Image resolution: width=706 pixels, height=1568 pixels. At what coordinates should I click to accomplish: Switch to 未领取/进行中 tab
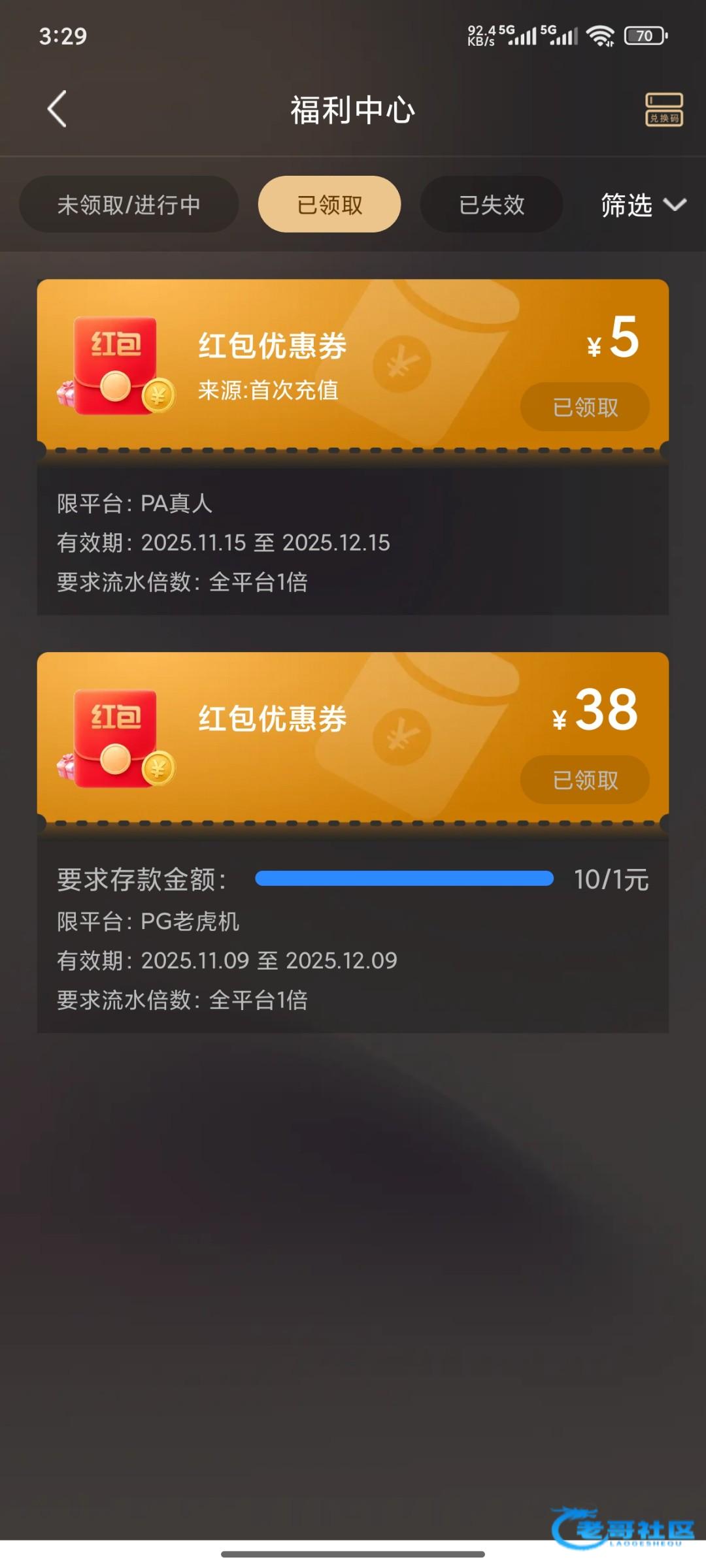click(x=129, y=204)
